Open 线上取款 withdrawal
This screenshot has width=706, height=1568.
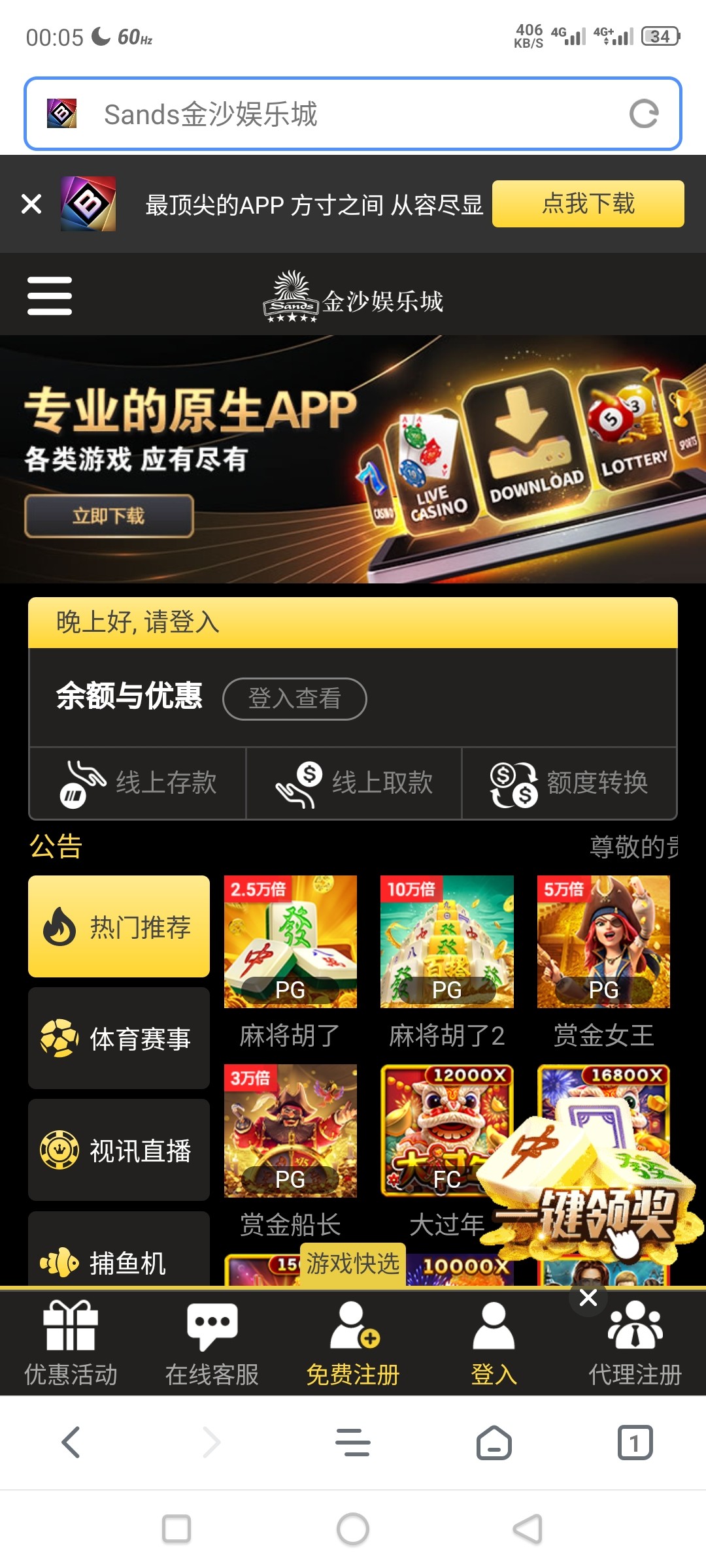click(354, 783)
